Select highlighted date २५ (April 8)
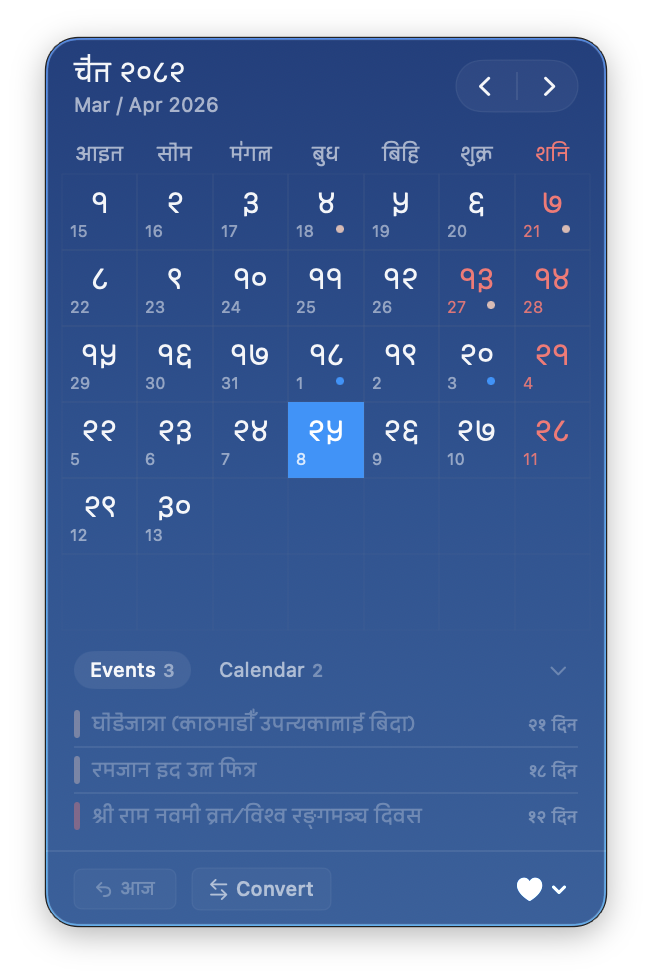The width and height of the screenshot is (652, 980). [326, 440]
